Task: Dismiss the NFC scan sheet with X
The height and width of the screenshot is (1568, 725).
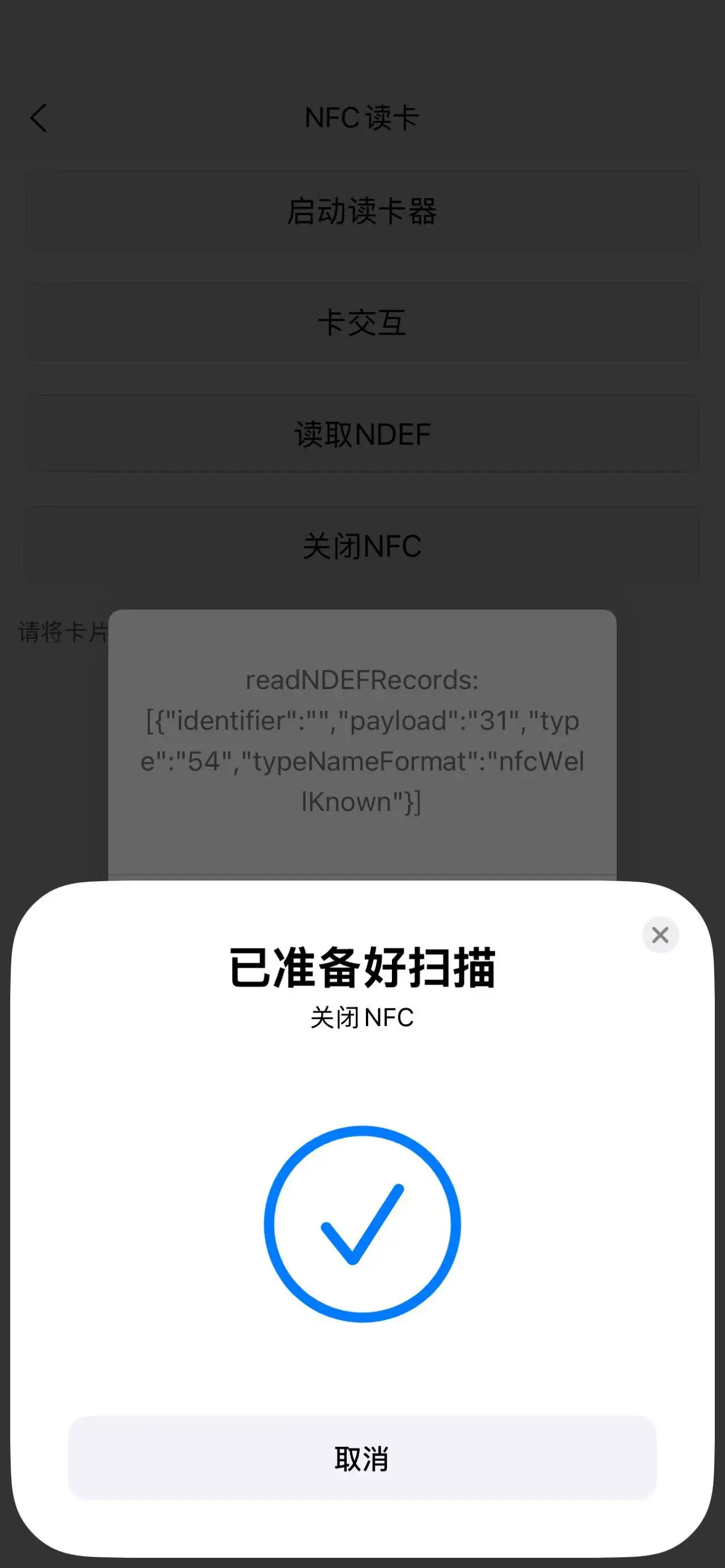Action: click(660, 935)
